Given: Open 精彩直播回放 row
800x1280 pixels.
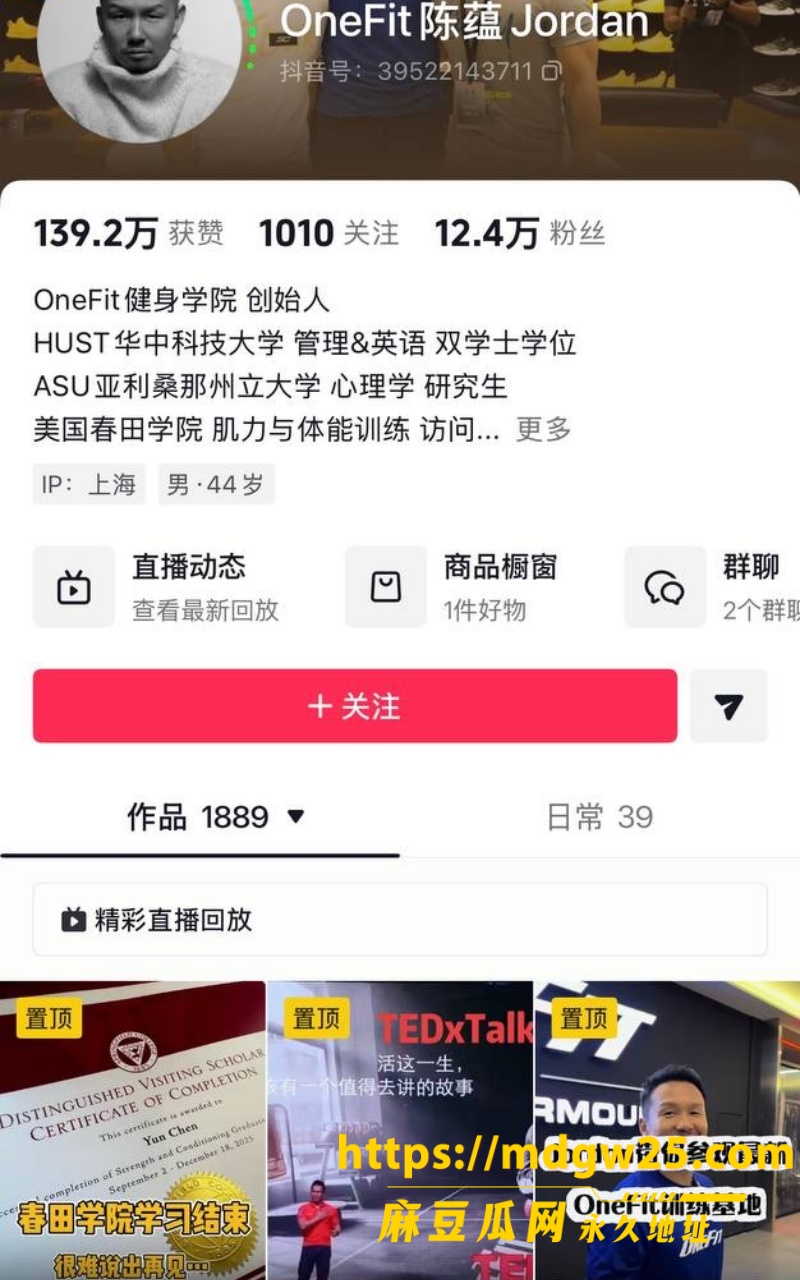Looking at the screenshot, I should pos(400,919).
